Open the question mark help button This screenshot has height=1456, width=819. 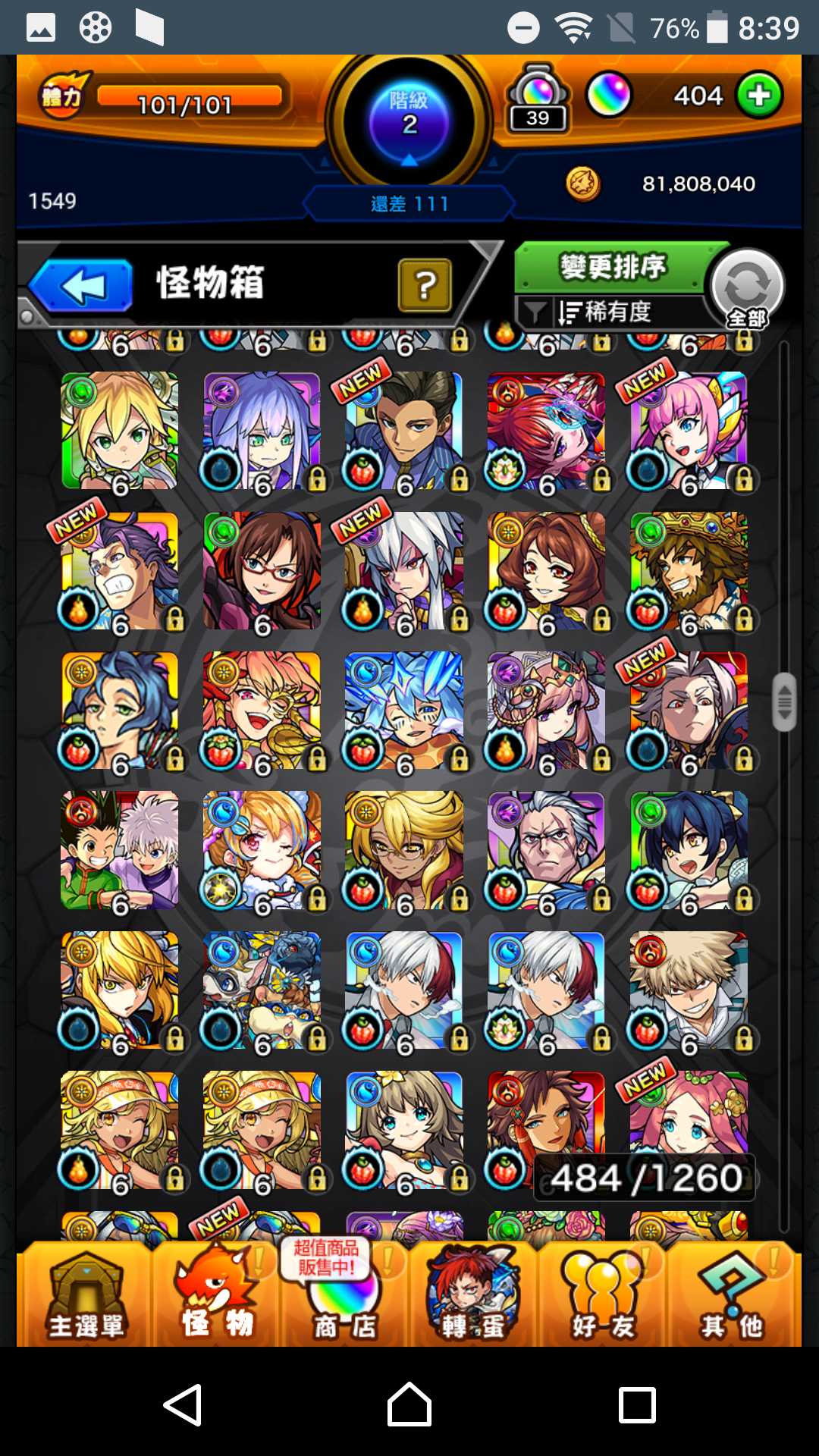[425, 285]
